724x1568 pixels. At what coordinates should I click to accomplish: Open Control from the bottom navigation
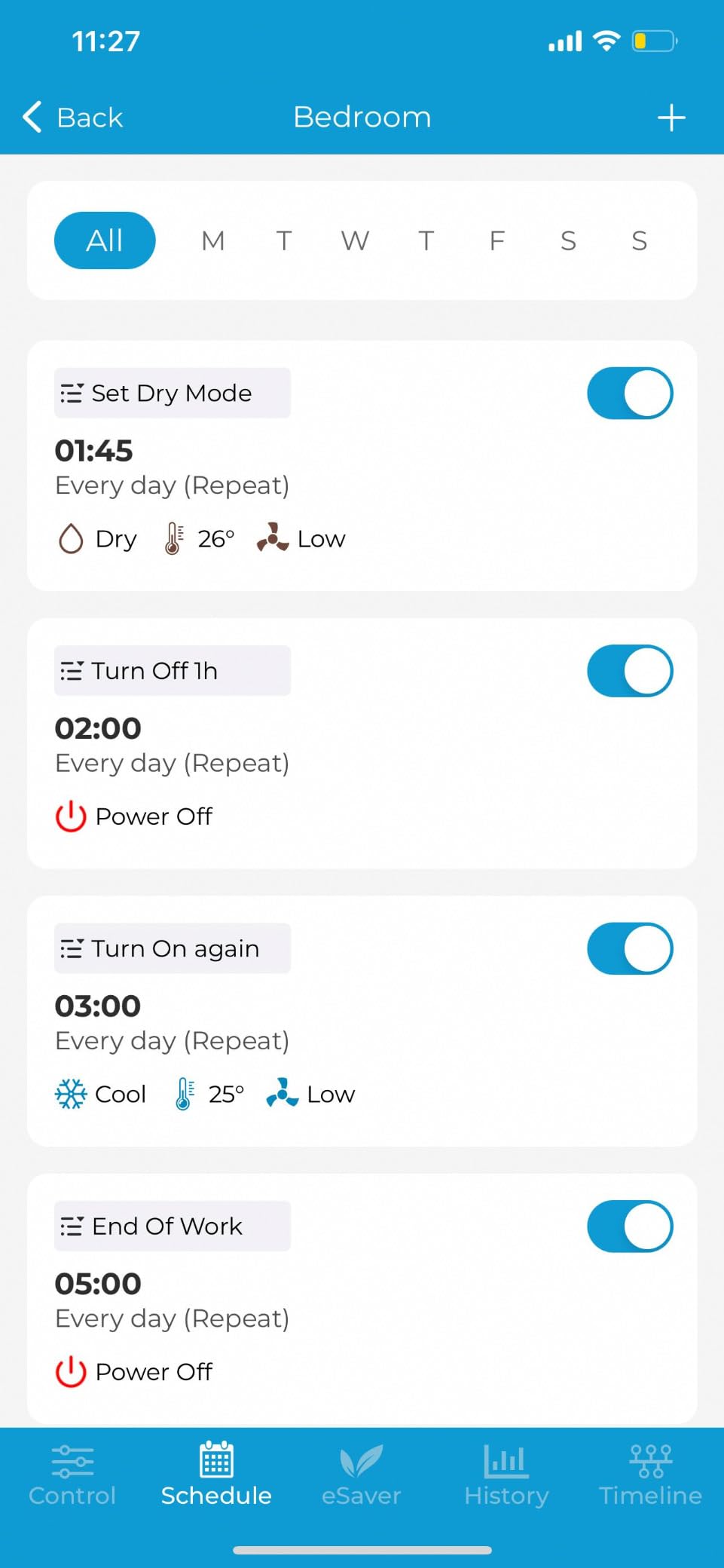click(72, 1474)
